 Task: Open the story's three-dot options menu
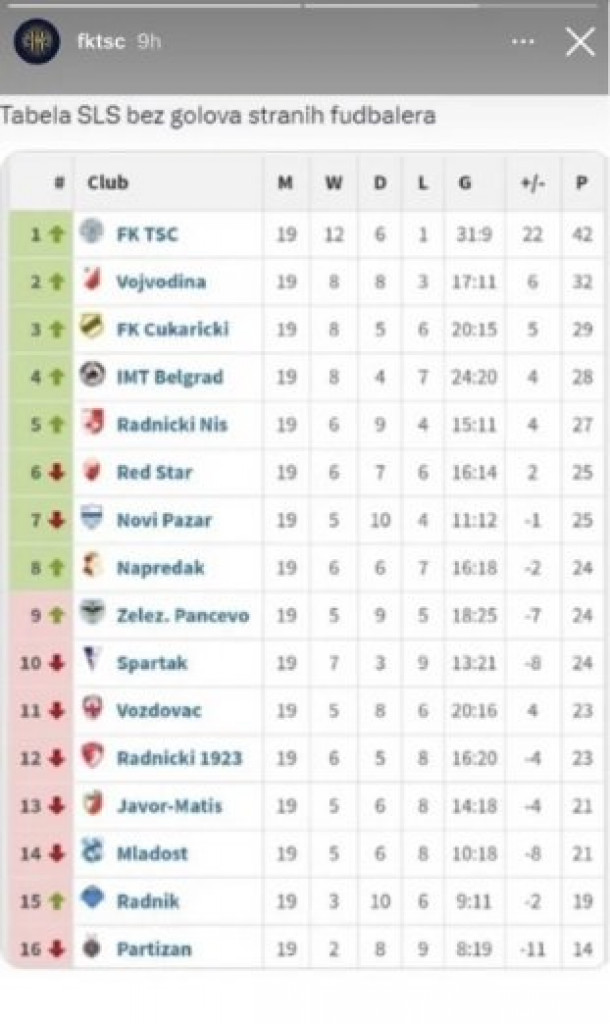click(523, 42)
